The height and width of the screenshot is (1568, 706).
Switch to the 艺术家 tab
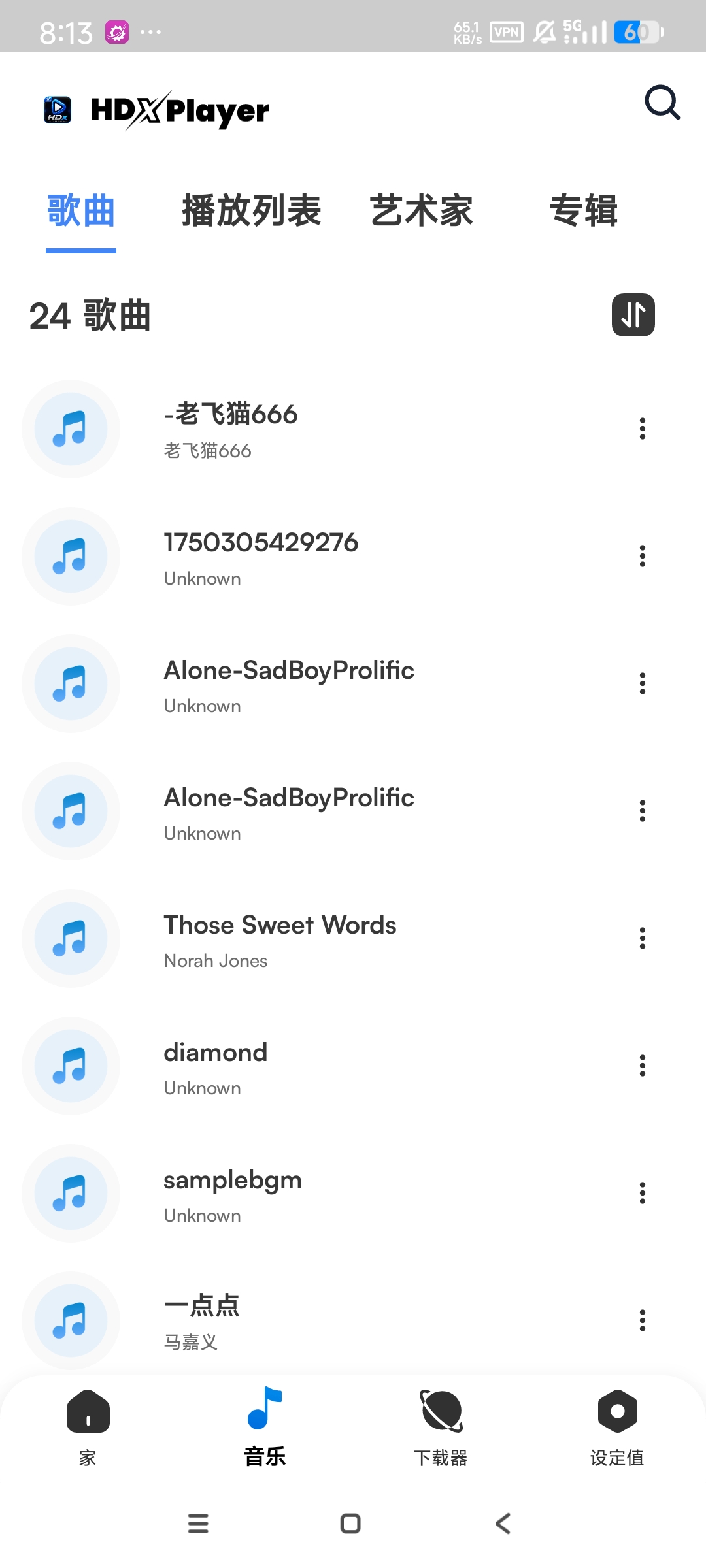[422, 211]
